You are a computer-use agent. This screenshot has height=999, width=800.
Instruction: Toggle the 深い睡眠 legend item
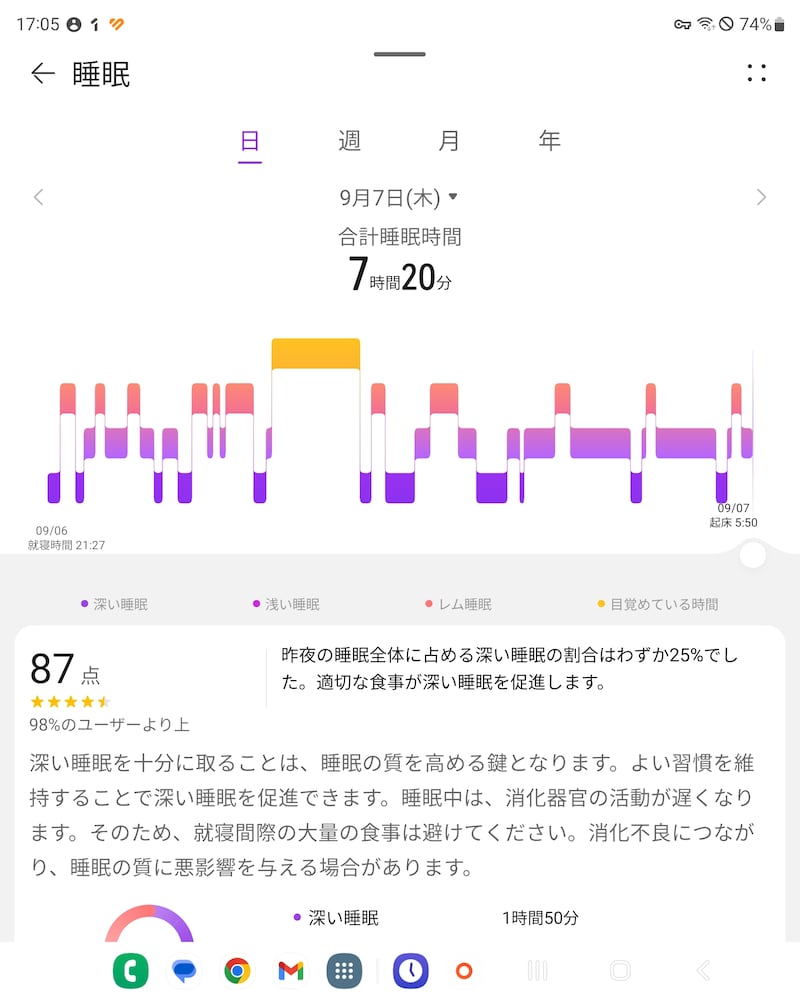(113, 604)
